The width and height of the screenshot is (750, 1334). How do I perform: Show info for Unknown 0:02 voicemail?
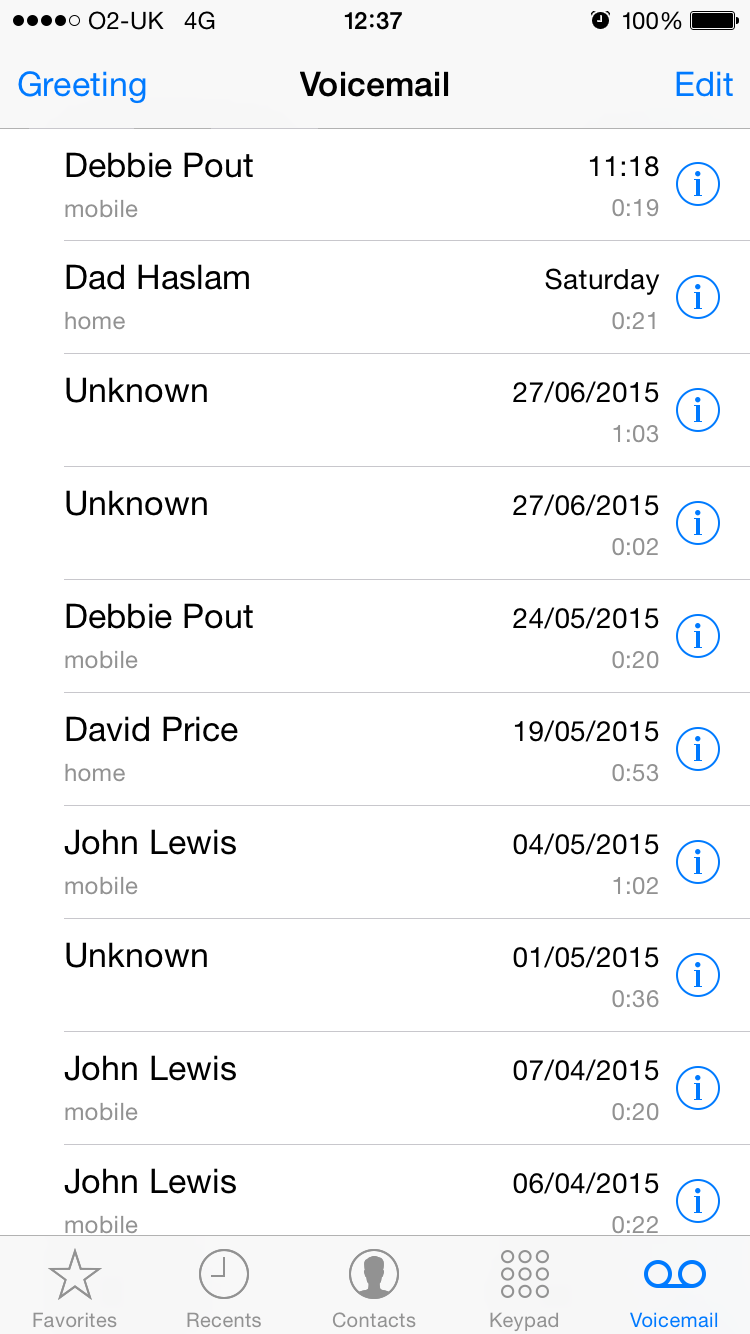[x=698, y=523]
